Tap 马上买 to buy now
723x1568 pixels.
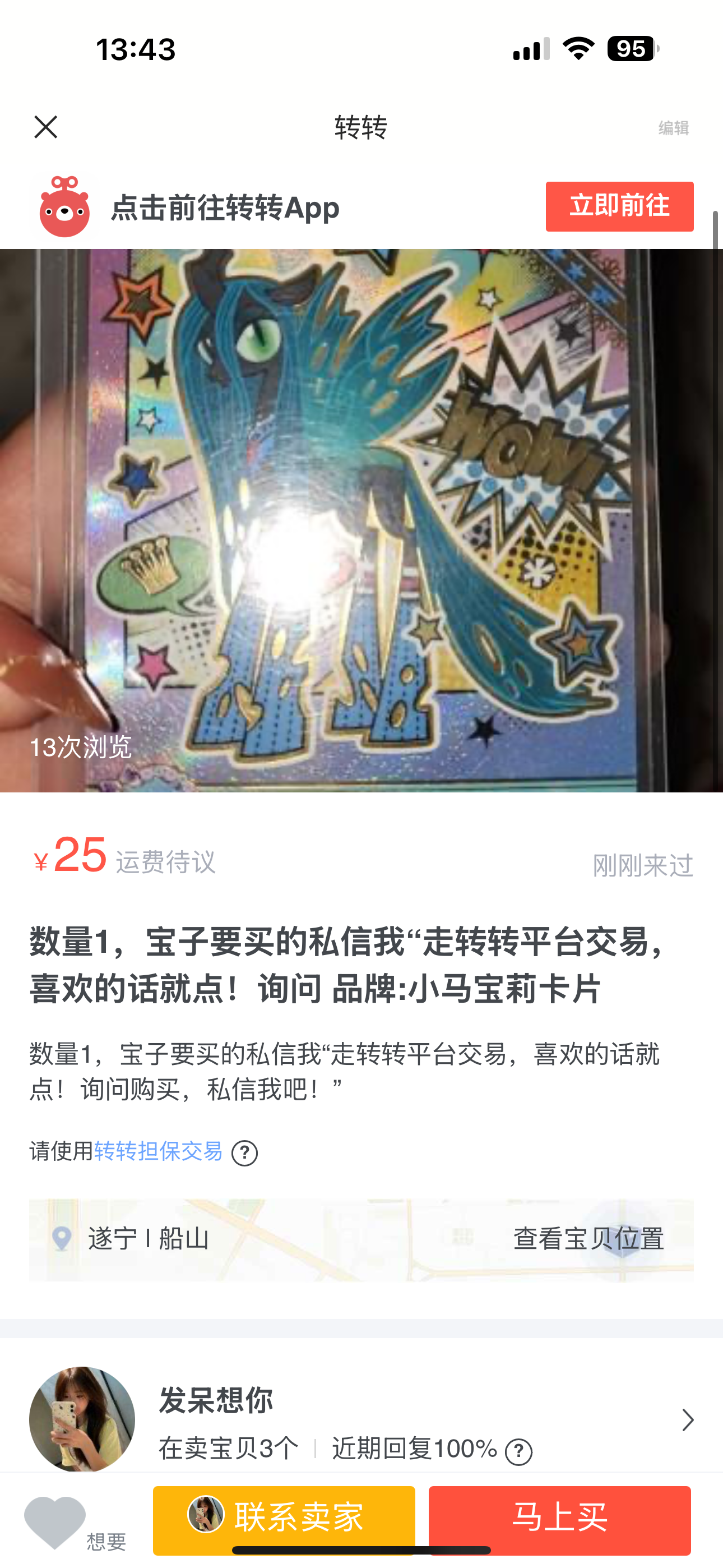pyautogui.click(x=560, y=1520)
